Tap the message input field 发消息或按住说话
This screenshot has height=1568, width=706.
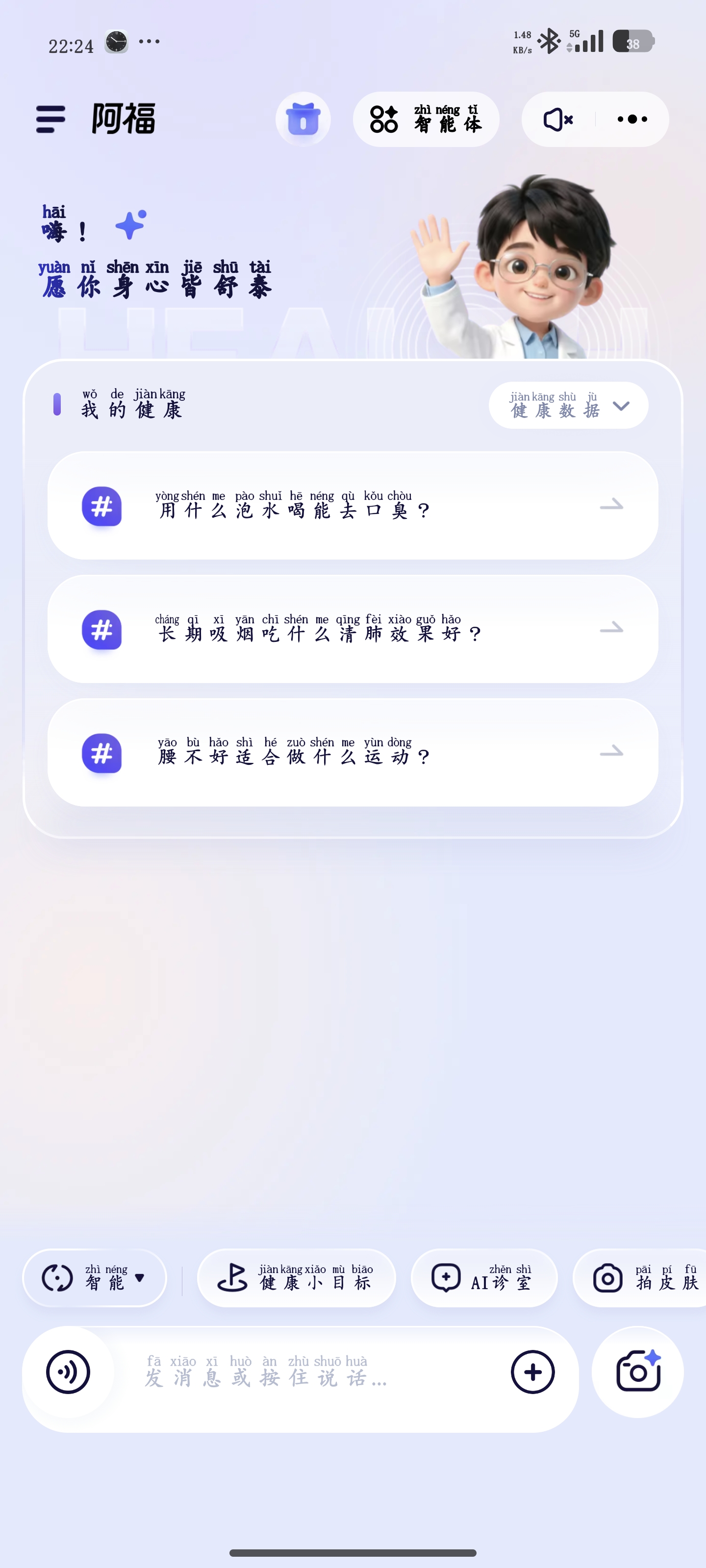point(268,1372)
